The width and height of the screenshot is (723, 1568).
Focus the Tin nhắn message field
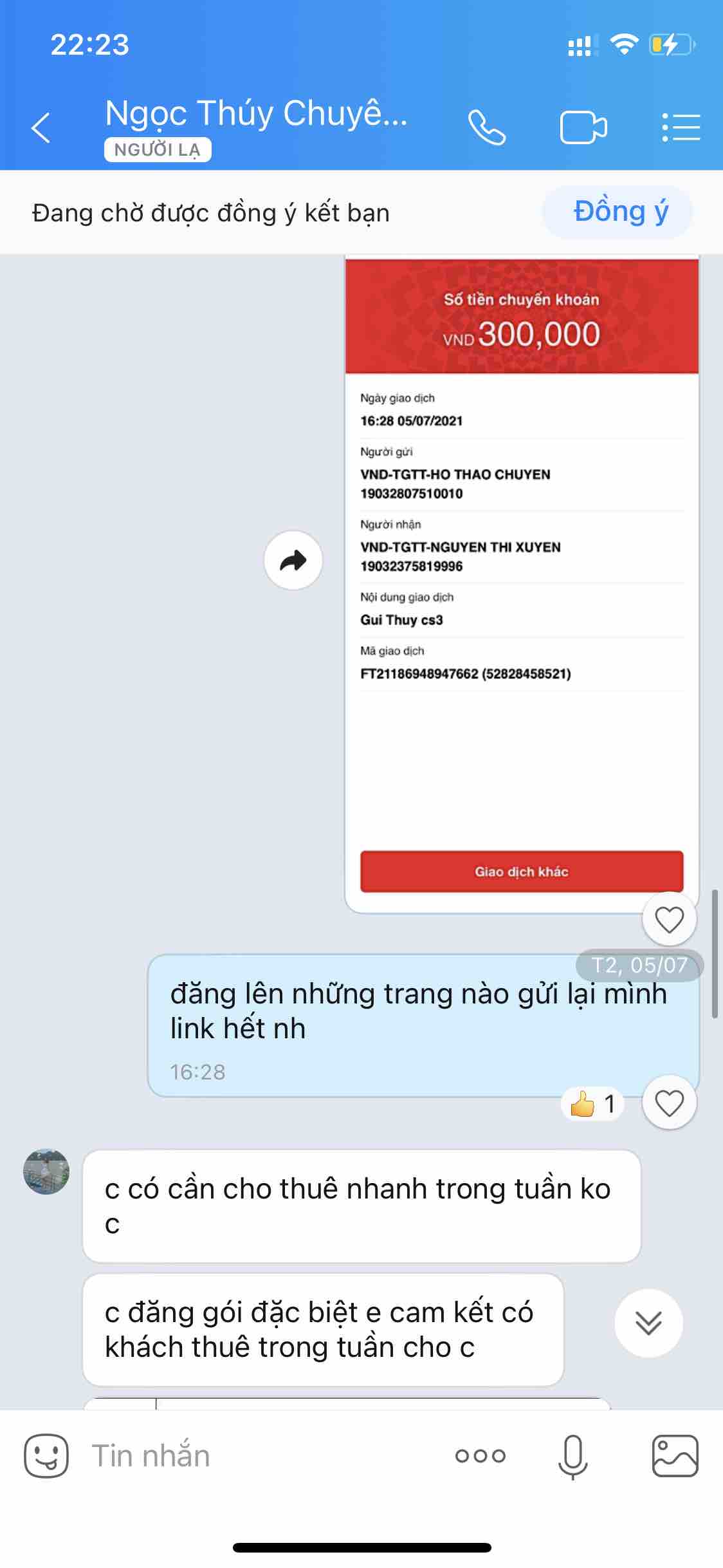tap(257, 1456)
